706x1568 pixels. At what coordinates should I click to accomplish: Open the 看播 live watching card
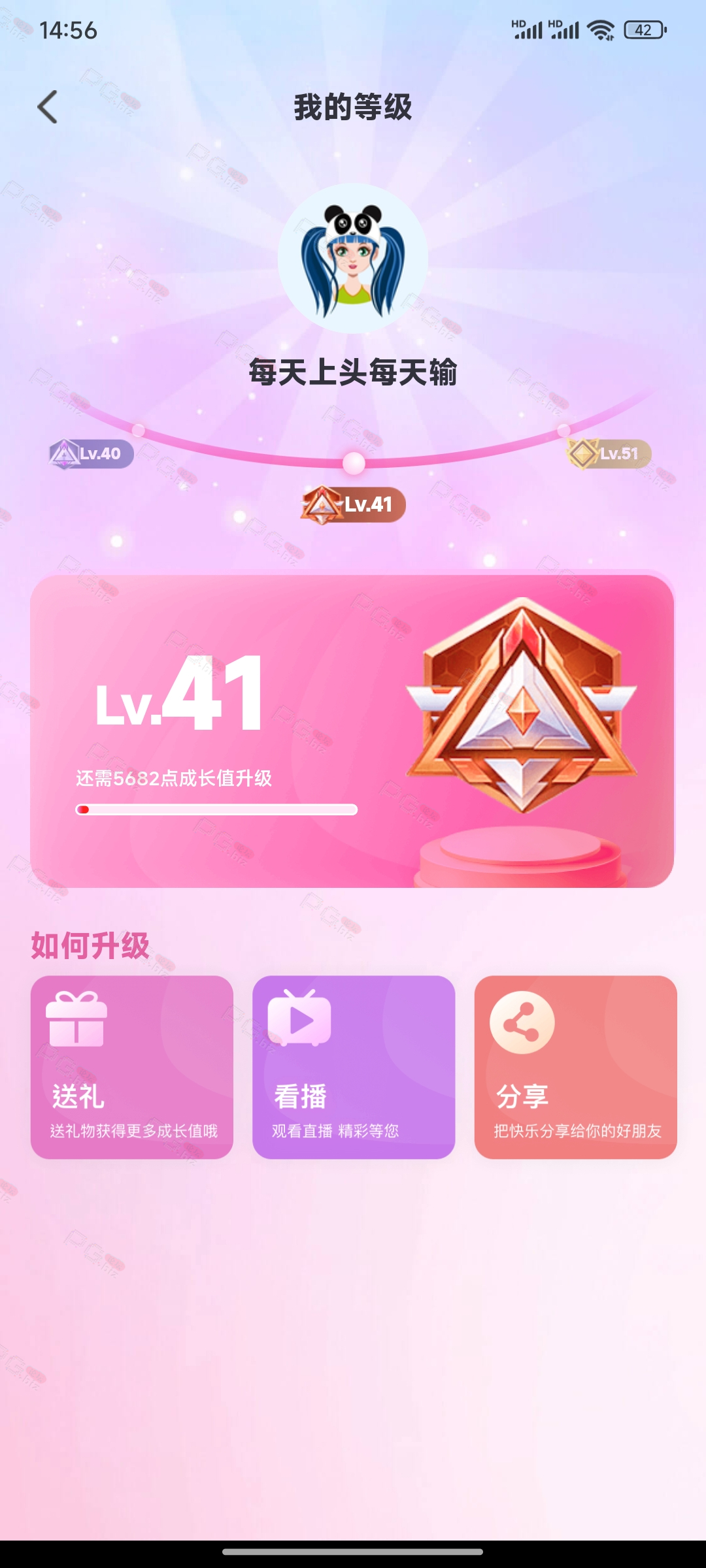click(x=354, y=1067)
